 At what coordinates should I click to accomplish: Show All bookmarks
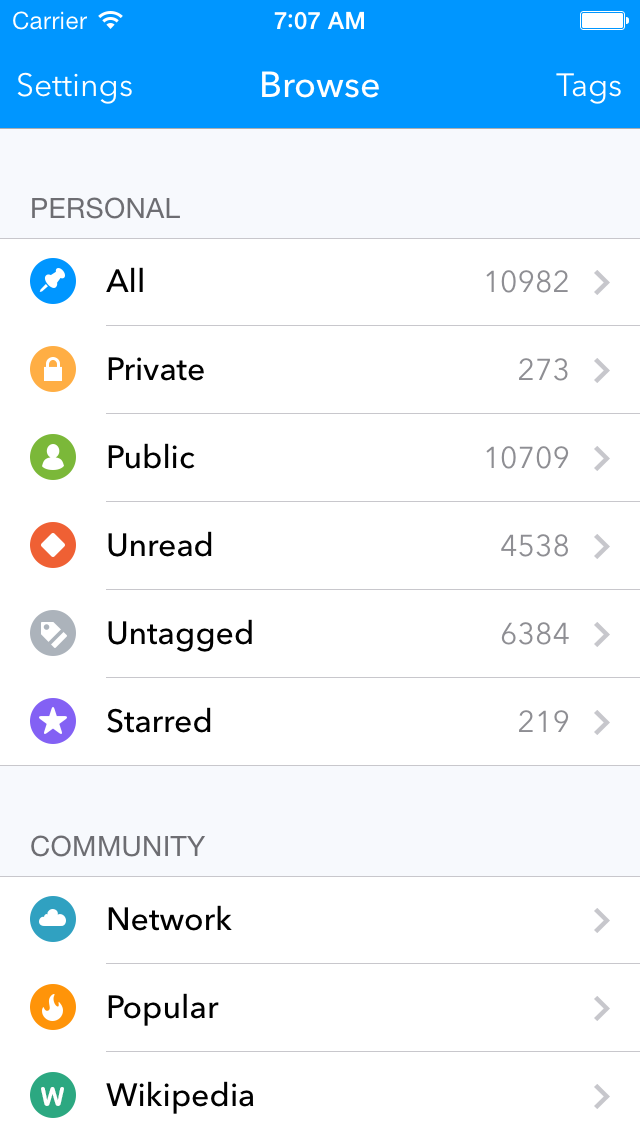point(320,282)
